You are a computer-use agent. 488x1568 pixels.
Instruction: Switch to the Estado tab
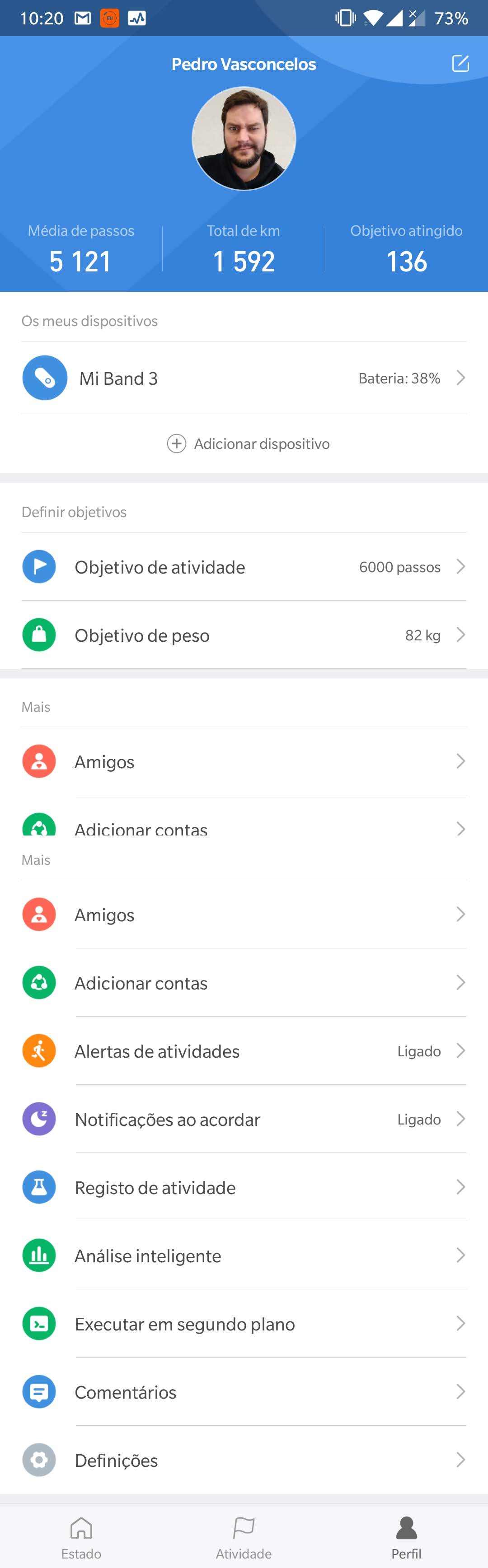pyautogui.click(x=81, y=1537)
